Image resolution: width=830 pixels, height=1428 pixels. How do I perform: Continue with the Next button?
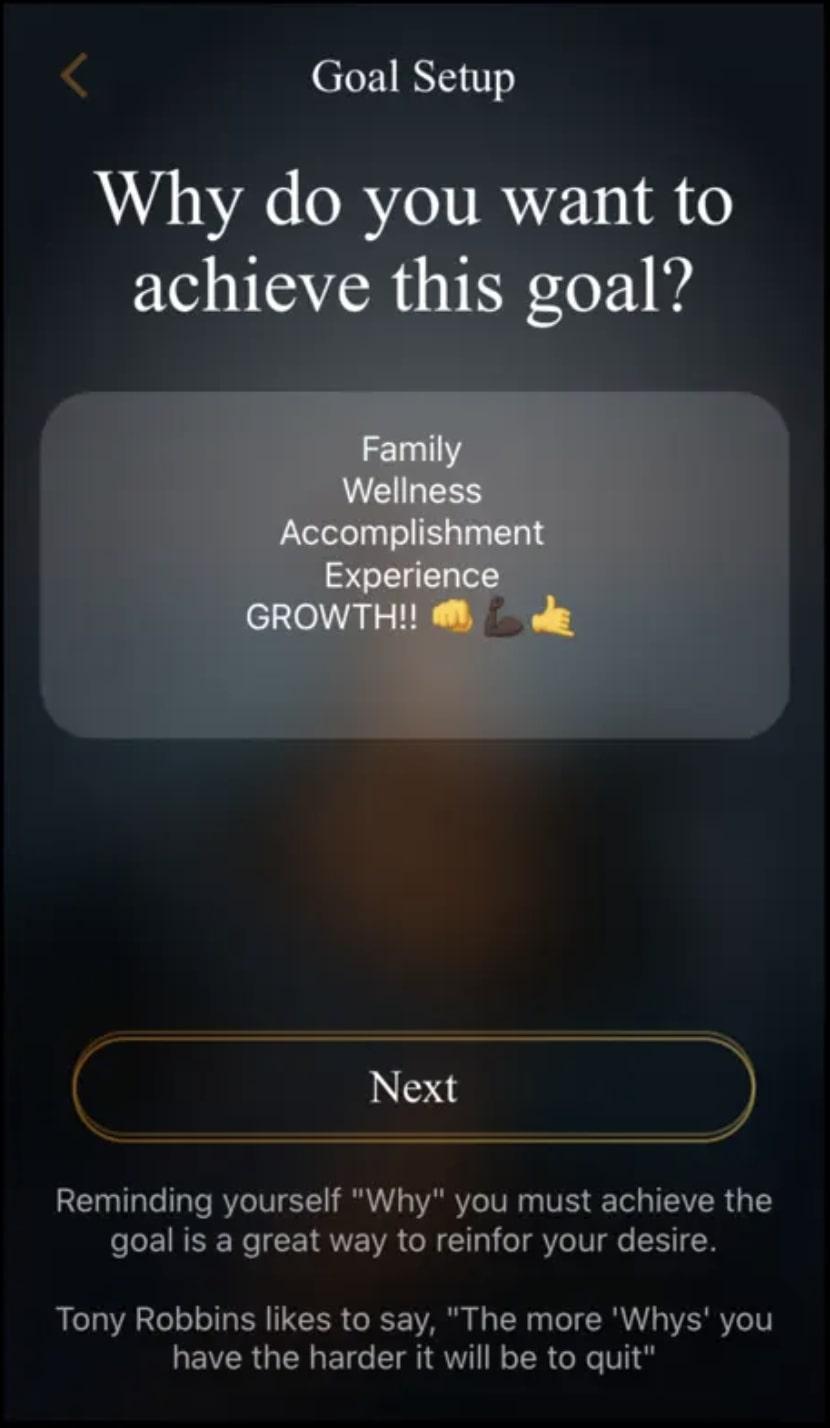point(414,1087)
